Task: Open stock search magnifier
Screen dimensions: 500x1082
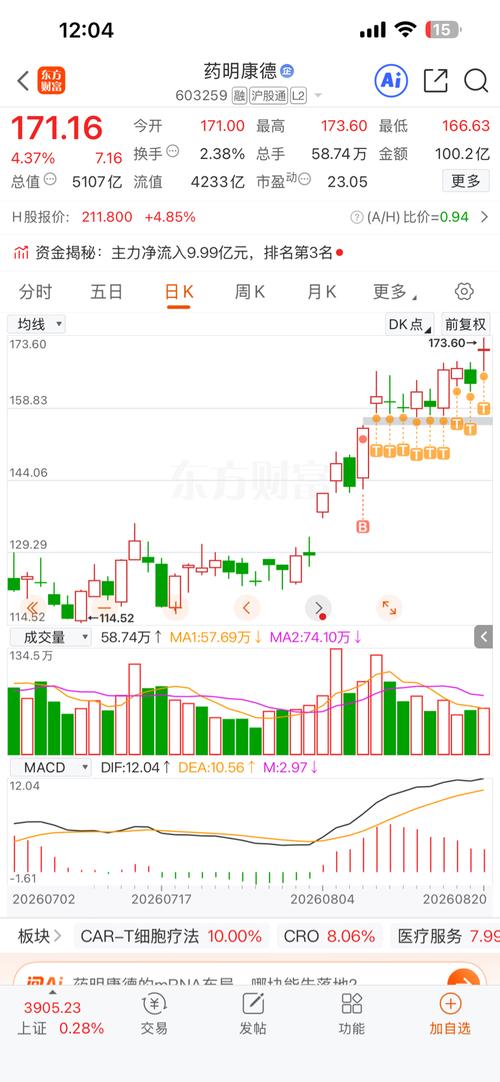Action: (x=476, y=81)
